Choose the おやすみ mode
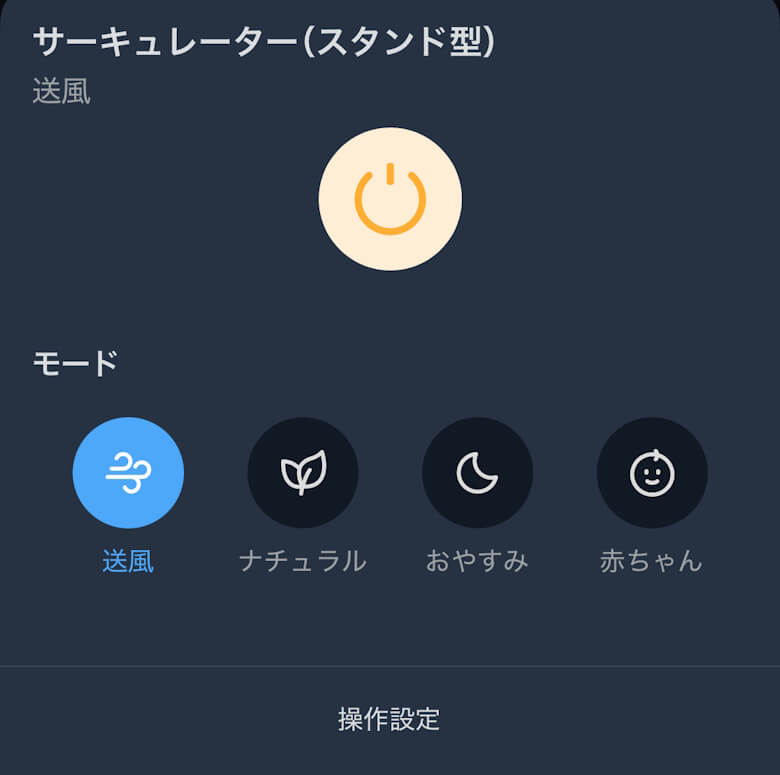 coord(477,473)
